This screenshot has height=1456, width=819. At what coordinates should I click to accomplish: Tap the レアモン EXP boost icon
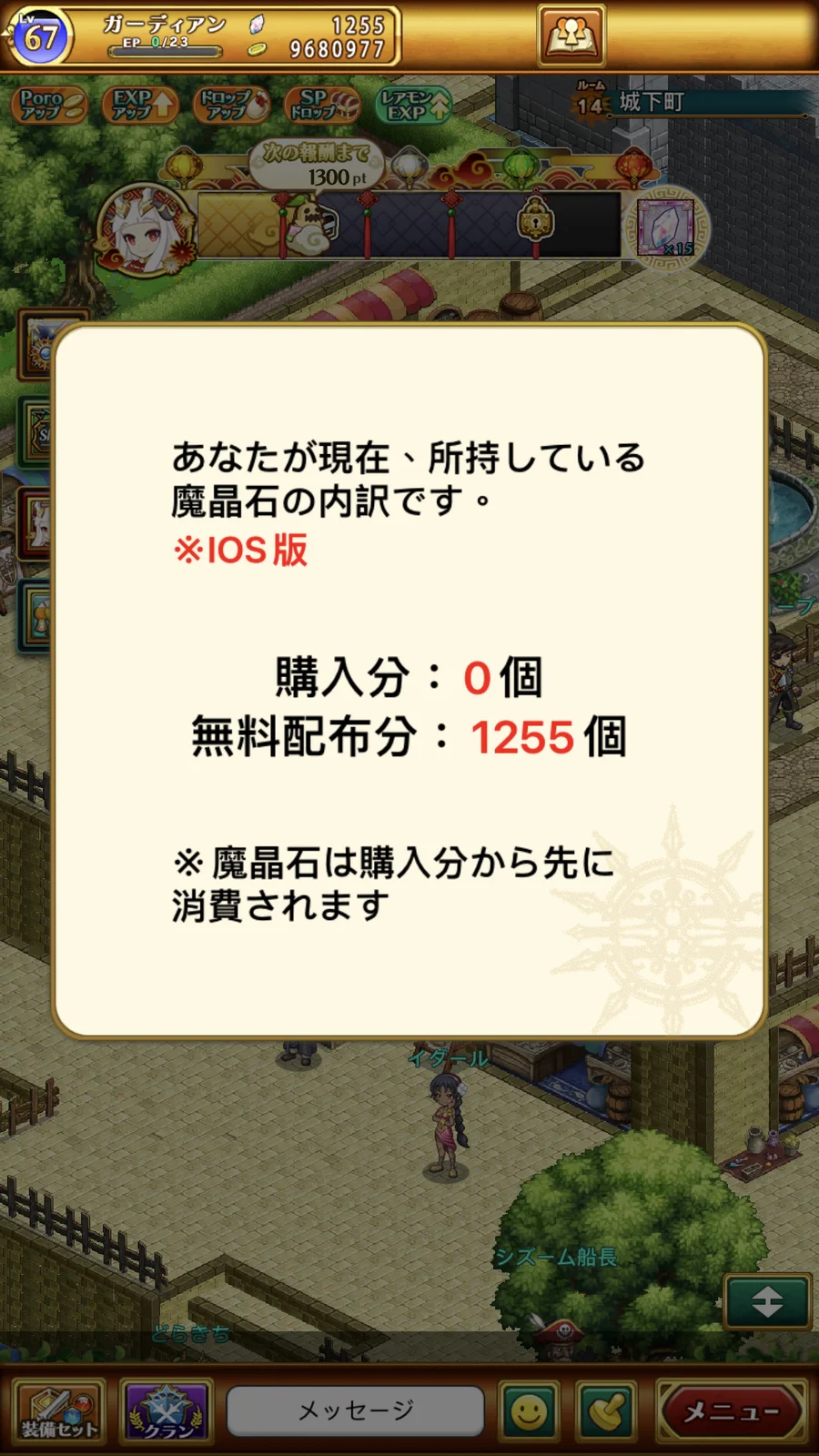click(413, 105)
